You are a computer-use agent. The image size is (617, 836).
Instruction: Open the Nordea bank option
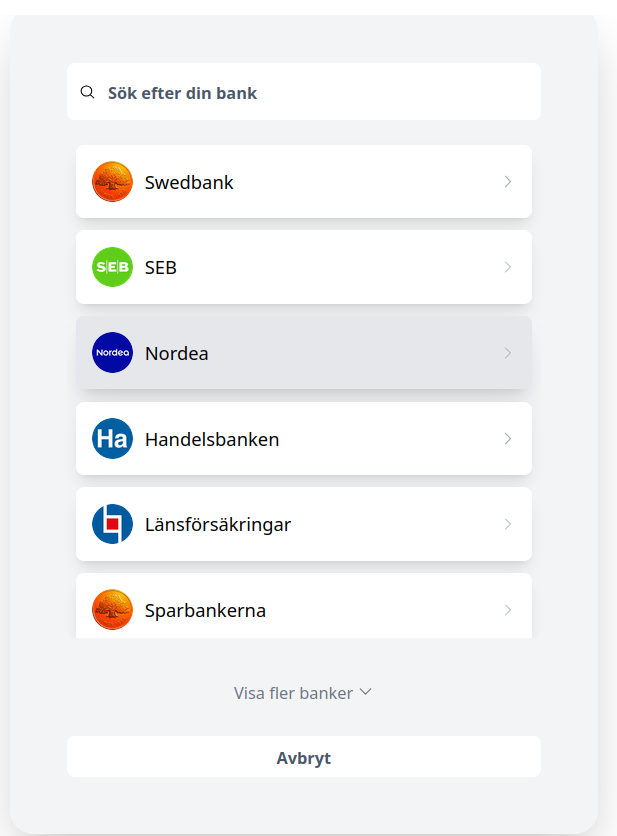303,353
